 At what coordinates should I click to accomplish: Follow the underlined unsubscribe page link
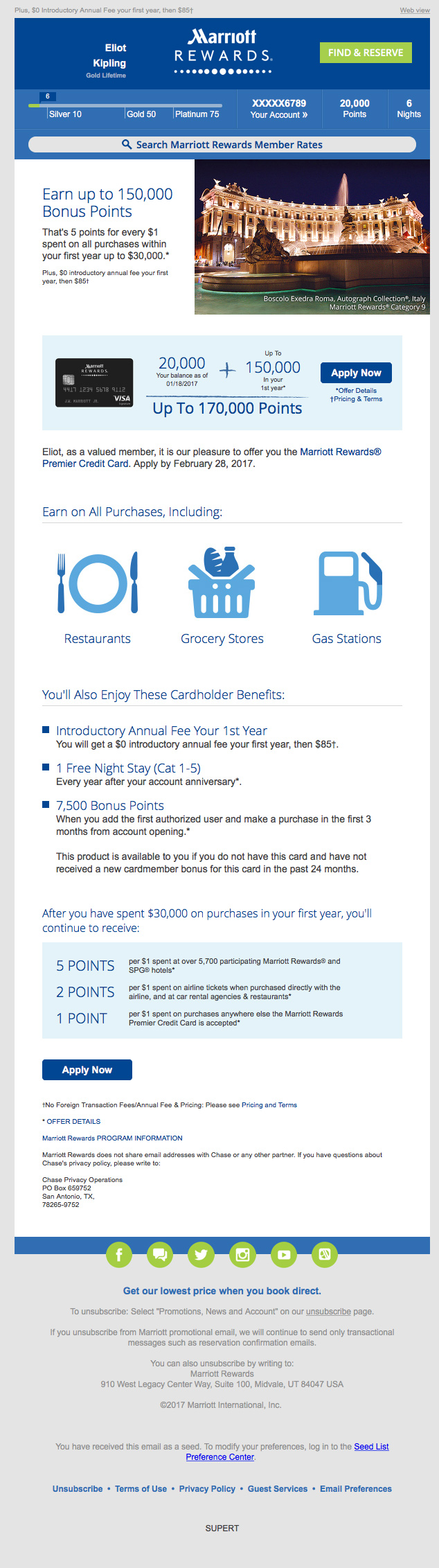(328, 1312)
